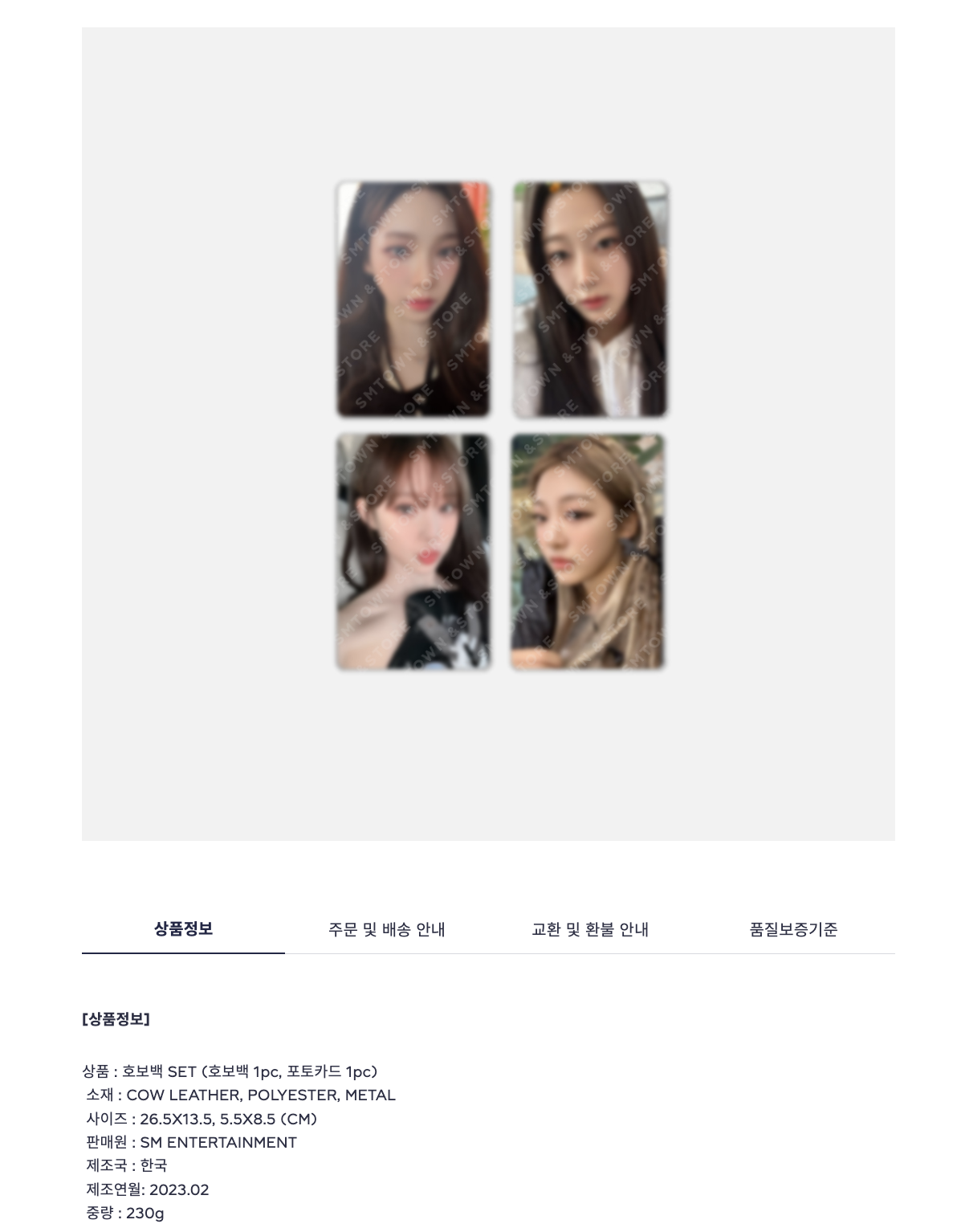Switch to the 주문 및 배송 안내 tab
This screenshot has height=1232, width=957.
coord(386,930)
